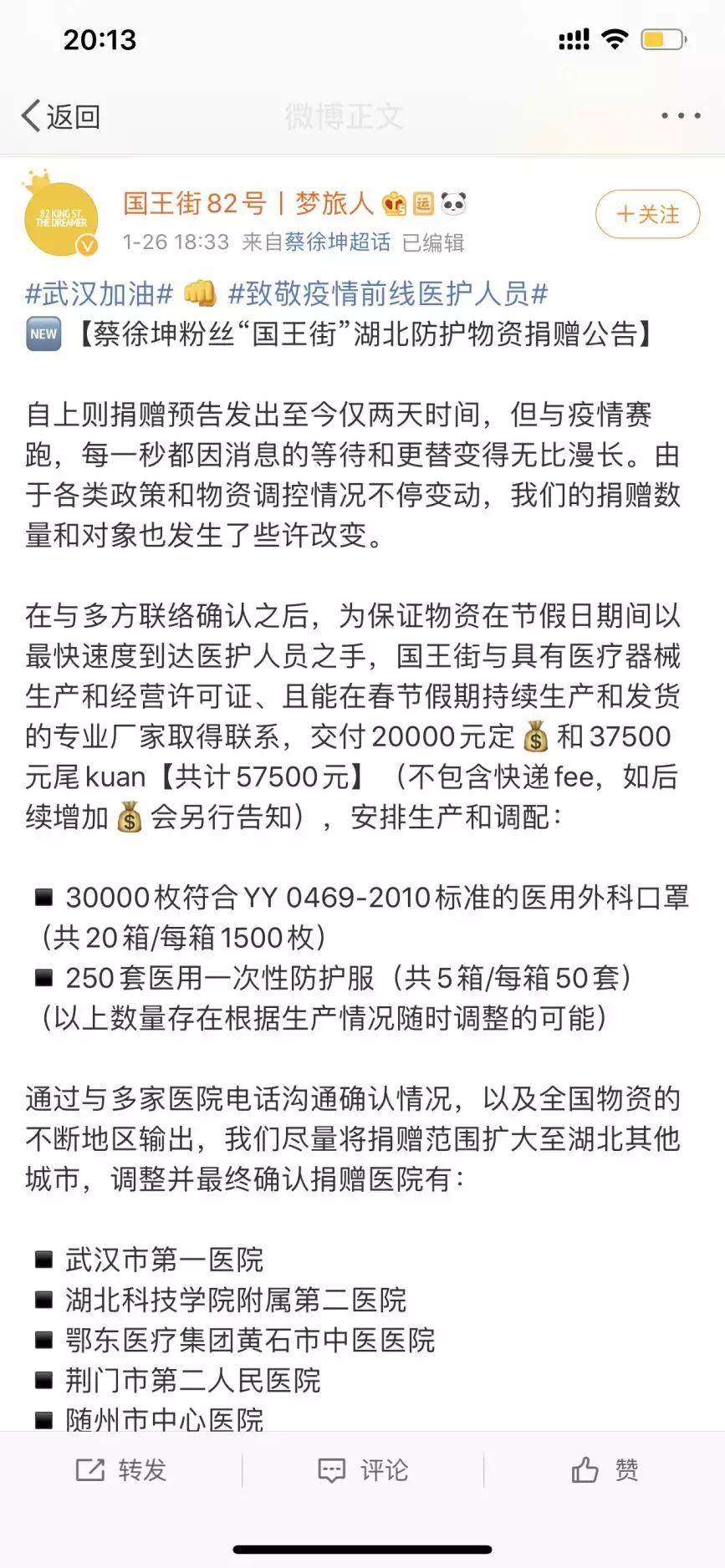Open the three-dot overflow menu
The width and height of the screenshot is (725, 1568).
(x=681, y=116)
